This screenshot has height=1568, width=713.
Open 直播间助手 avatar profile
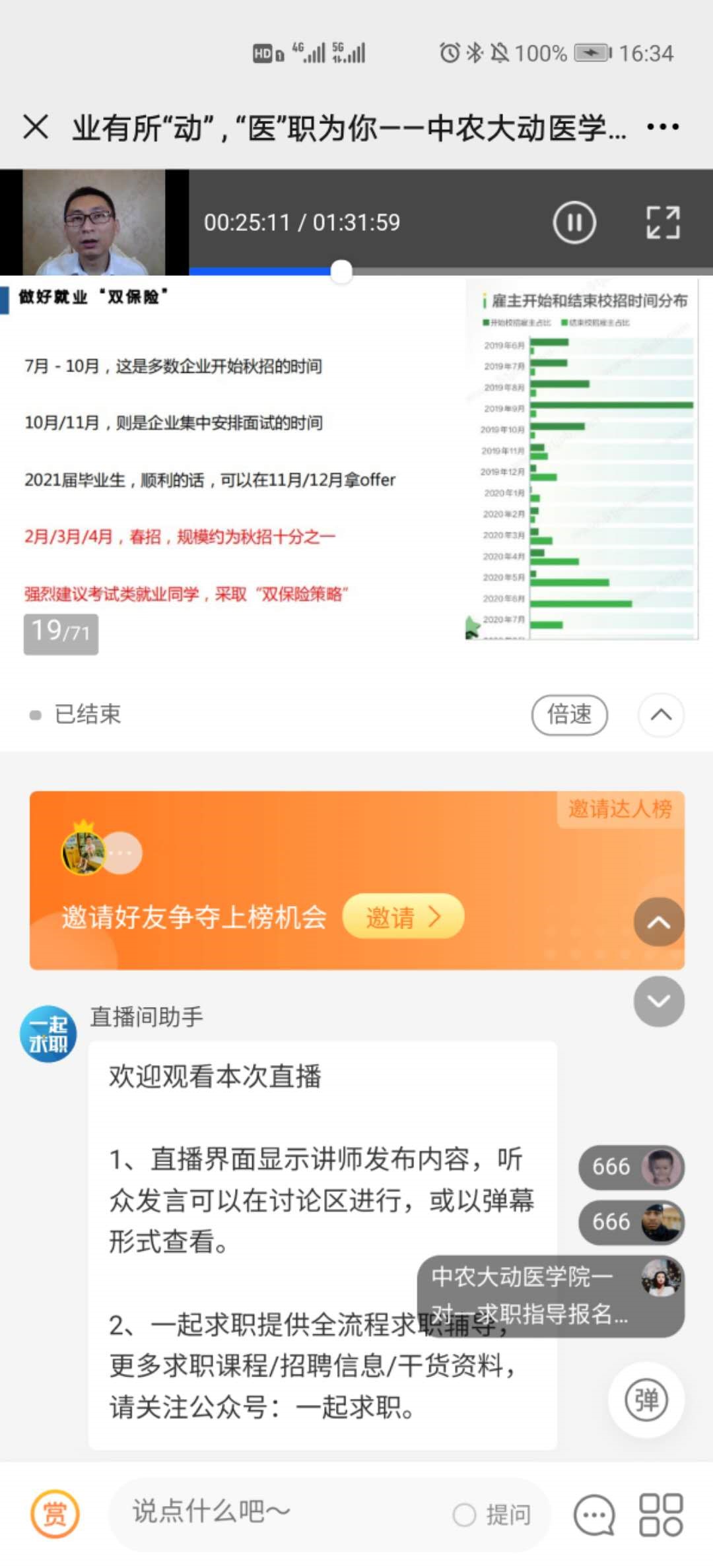tap(48, 1034)
